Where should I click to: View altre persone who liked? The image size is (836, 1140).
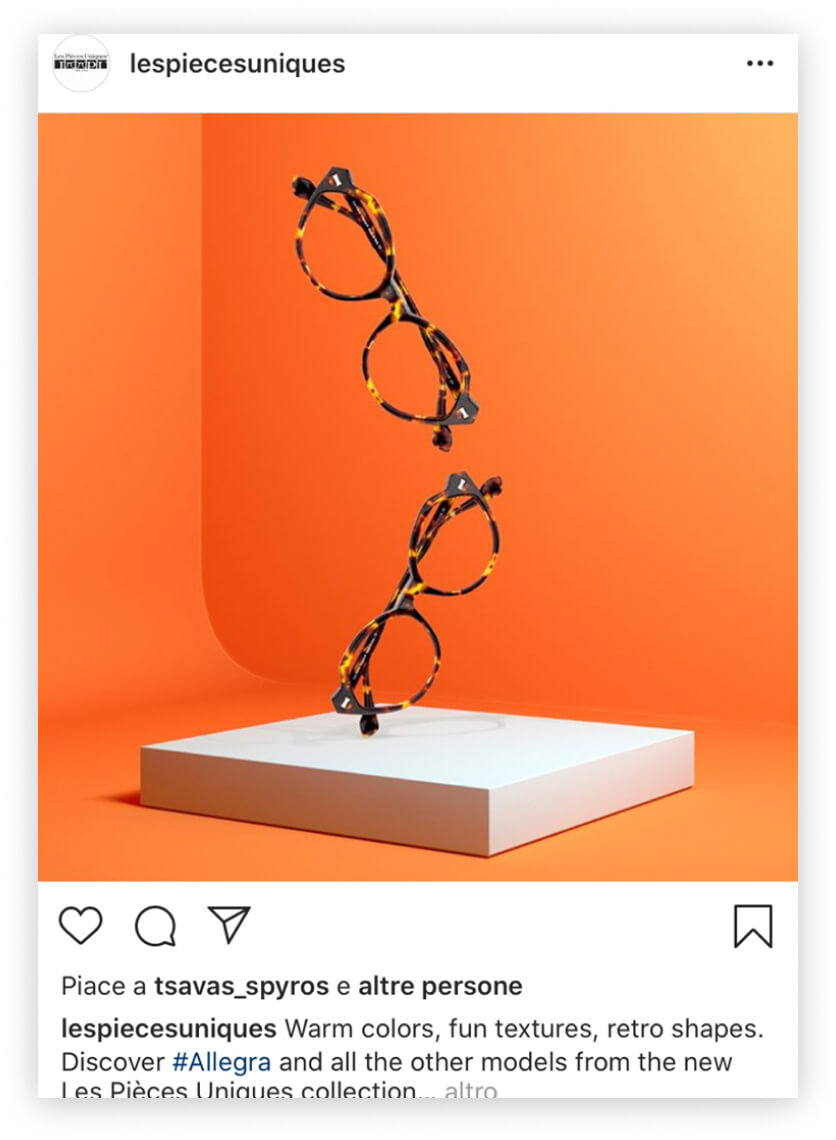coord(440,986)
